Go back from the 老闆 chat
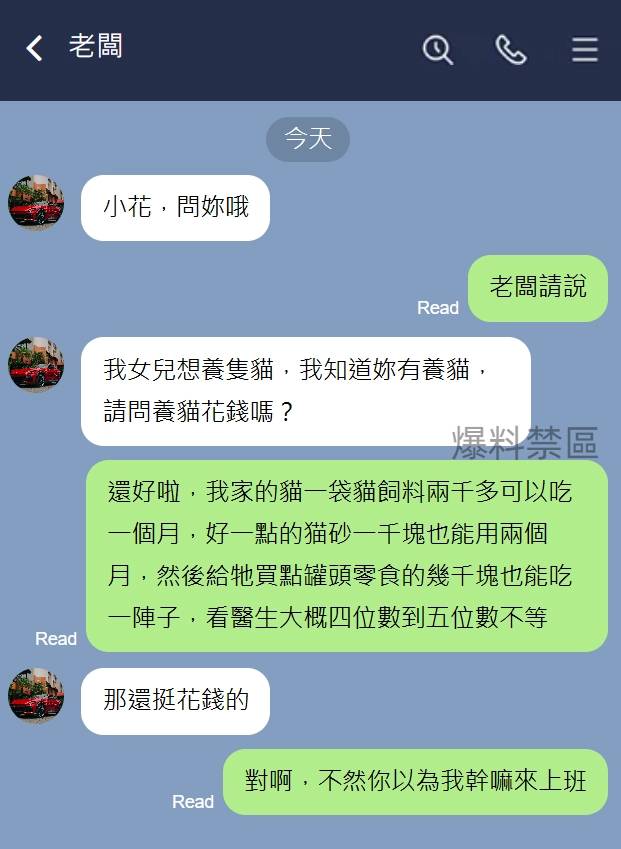The image size is (621, 849). 35,48
